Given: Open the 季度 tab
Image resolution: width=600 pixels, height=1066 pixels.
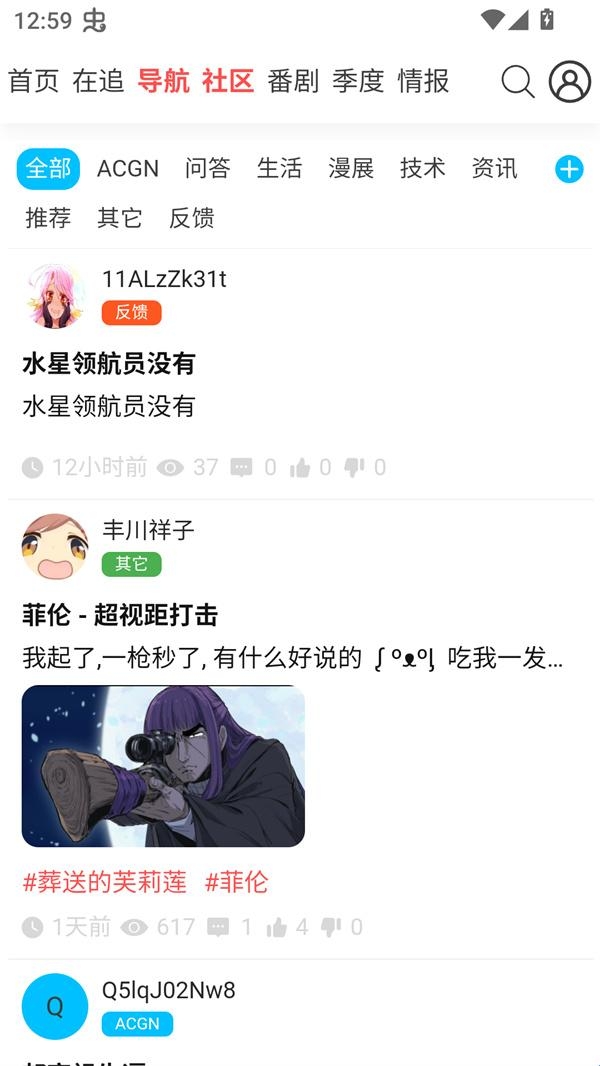Looking at the screenshot, I should pos(358,82).
